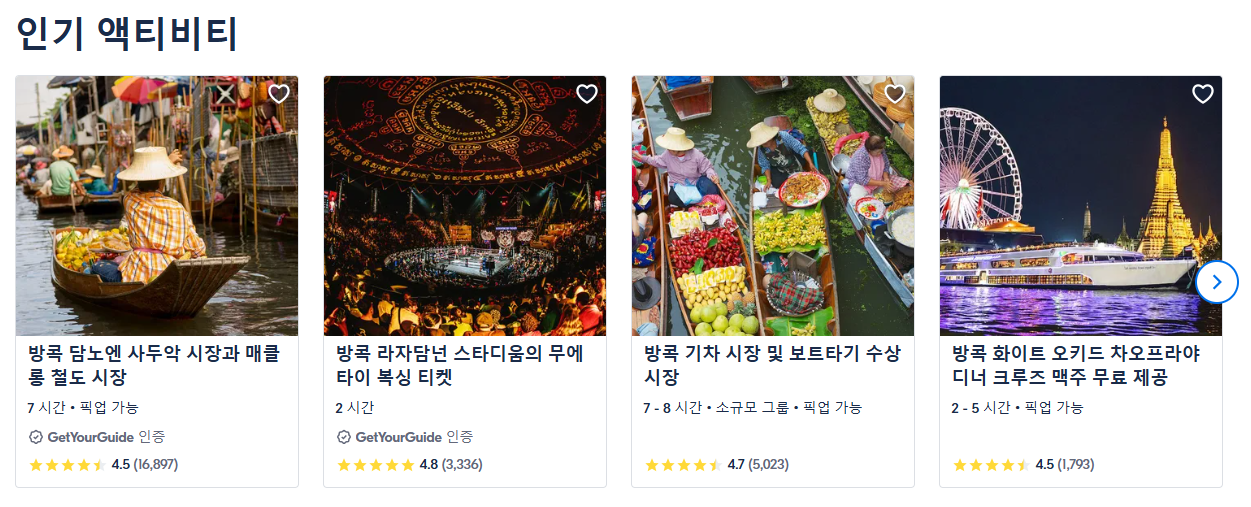
Task: Heart the 화이트 오키드 디너 크루즈 card
Action: (x=1203, y=94)
